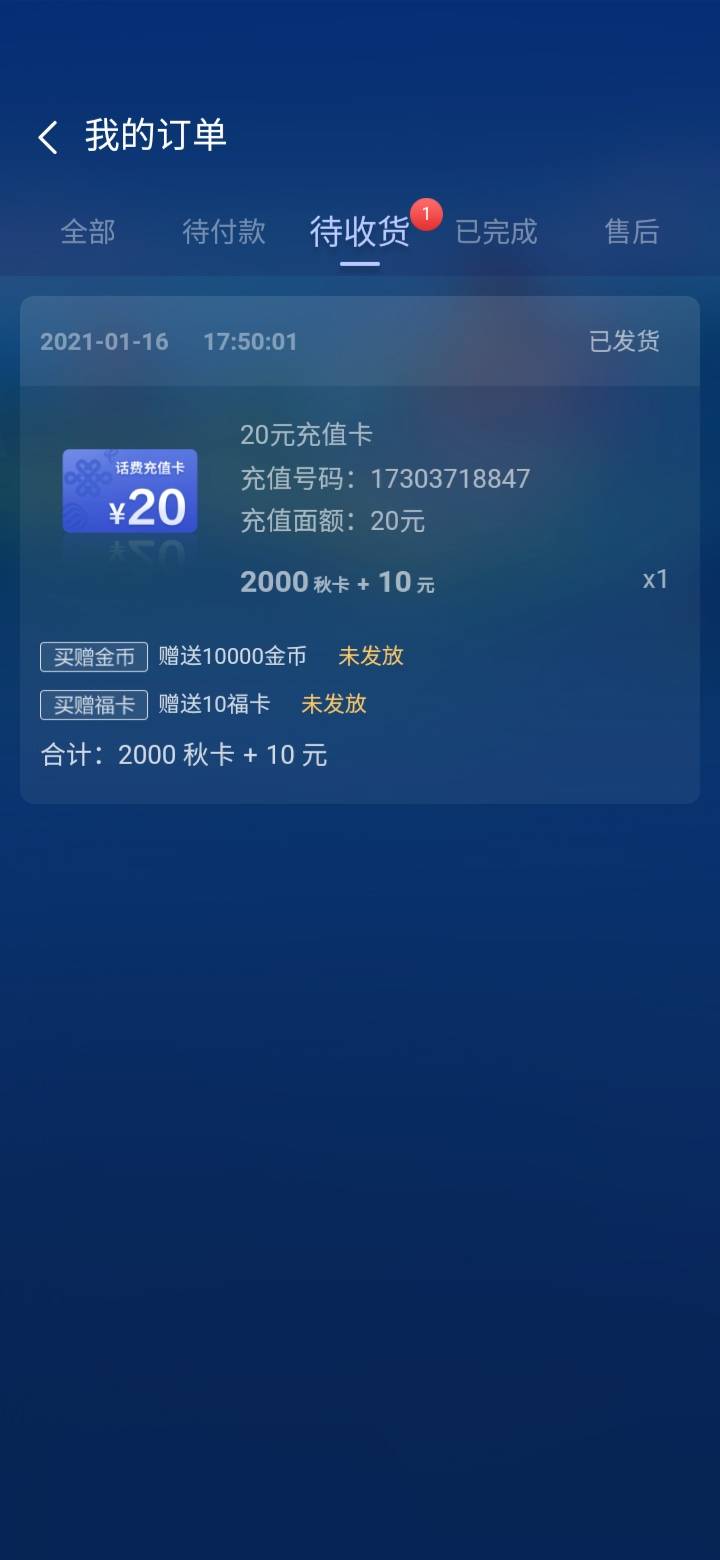
Task: Open the ¥20 话费充值卡 card image
Action: pyautogui.click(x=130, y=491)
